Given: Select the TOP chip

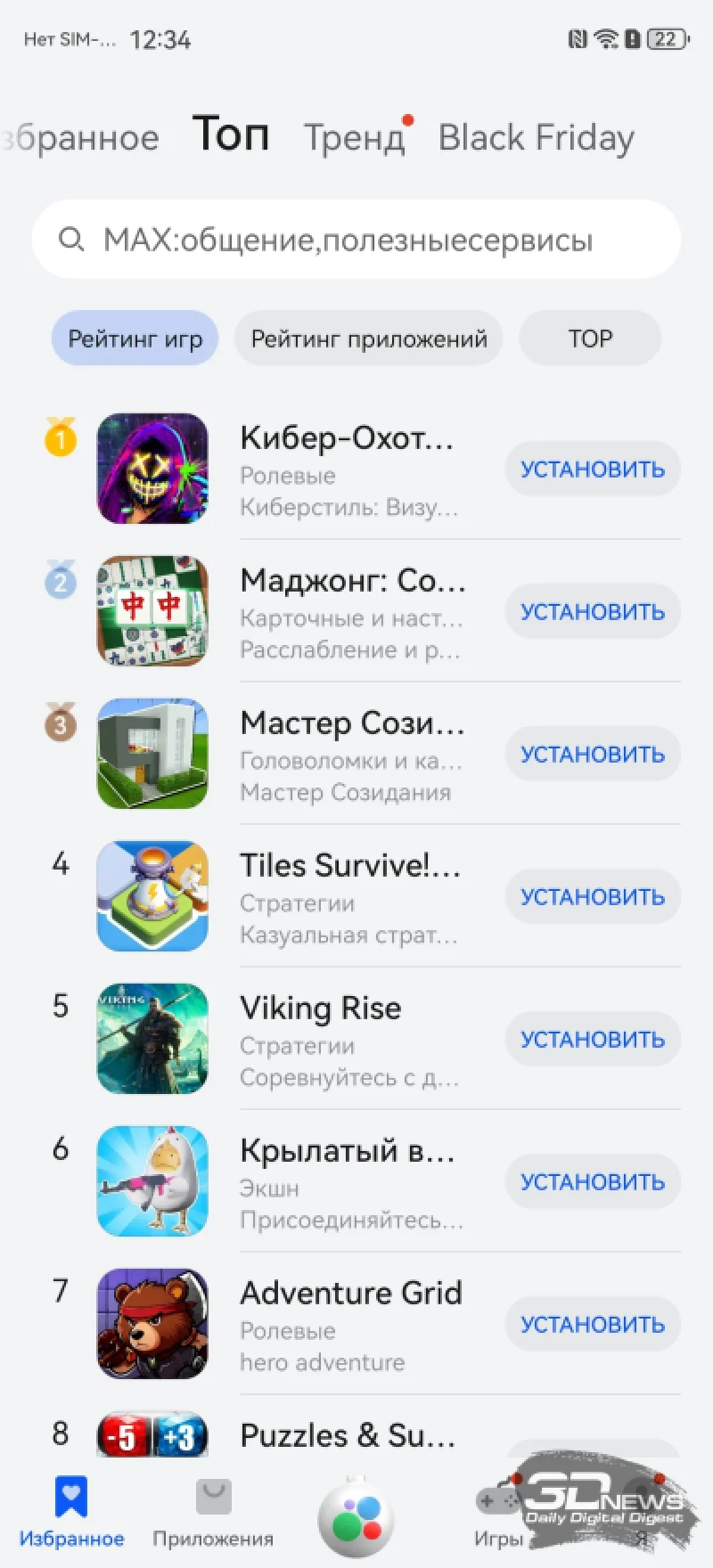Looking at the screenshot, I should (590, 339).
